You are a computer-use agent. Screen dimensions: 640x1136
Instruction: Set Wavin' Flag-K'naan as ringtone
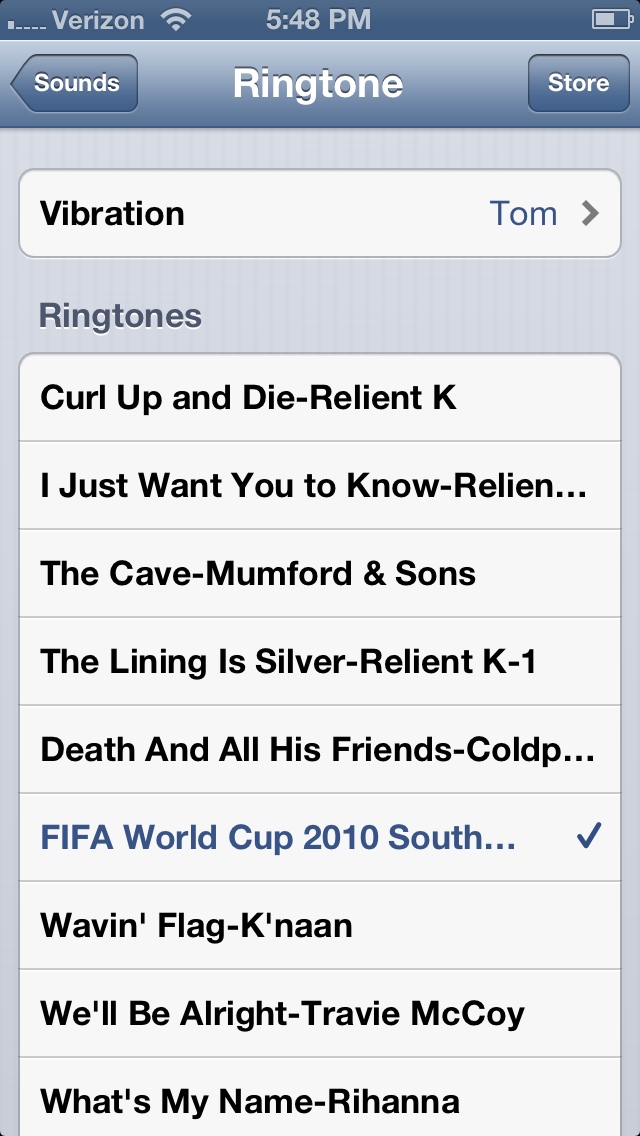tap(320, 926)
